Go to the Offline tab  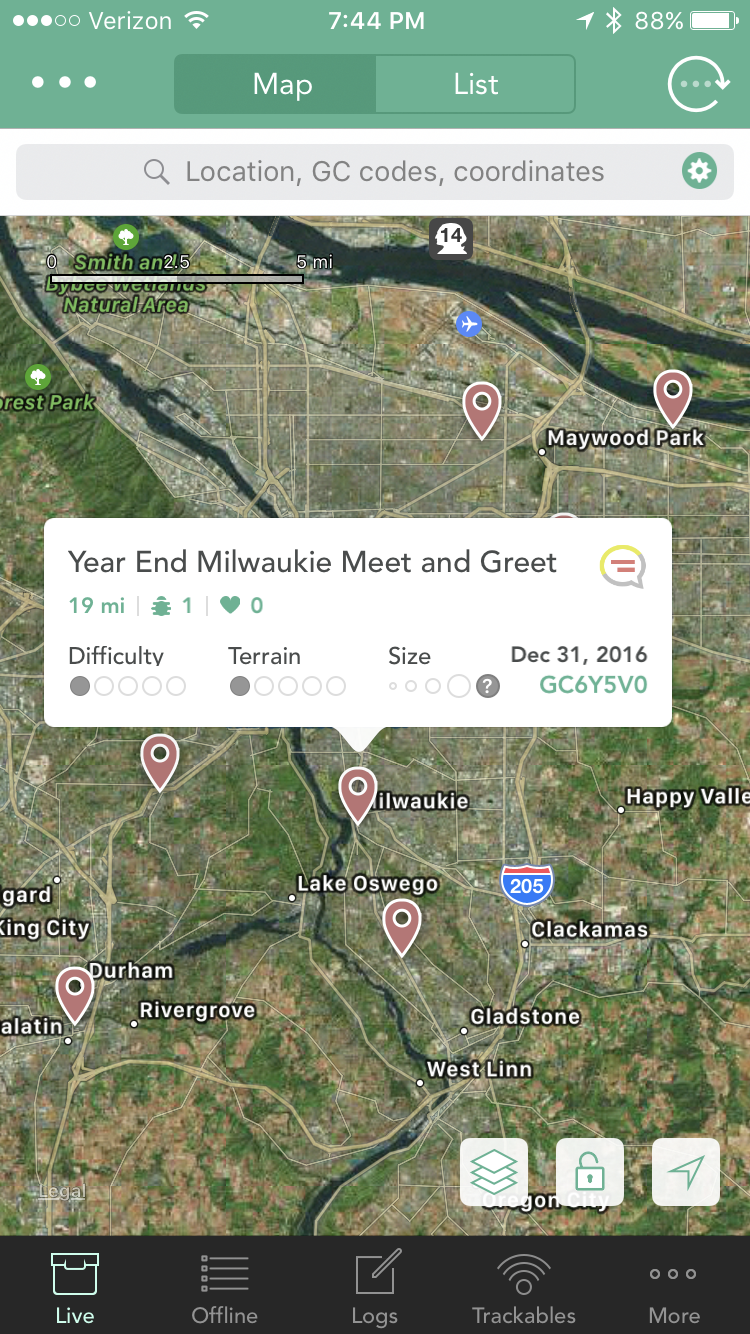(x=225, y=1288)
